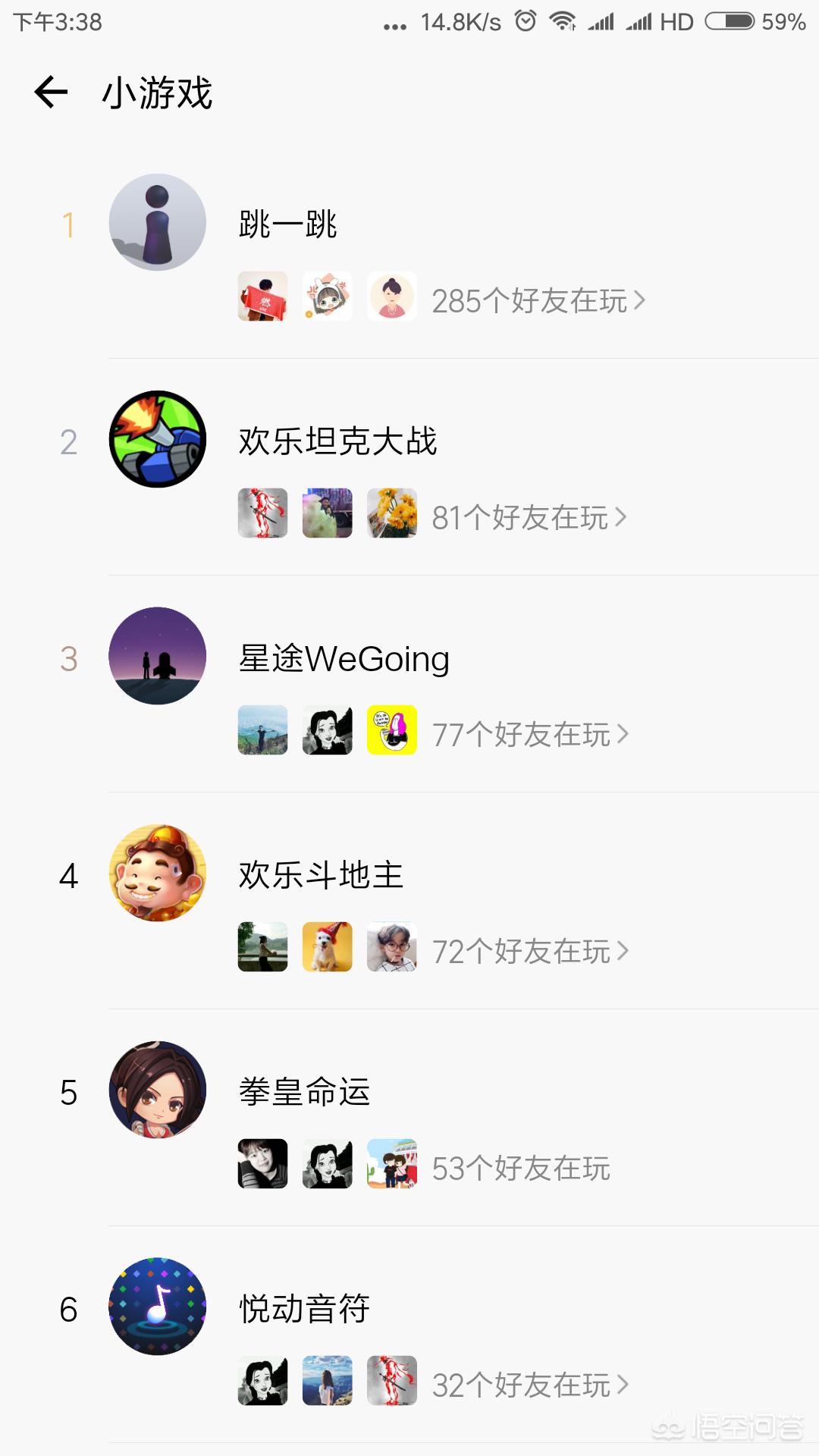This screenshot has height=1456, width=819.
Task: See the 81 friends playing 欢乐坦克大战
Action: 529,518
